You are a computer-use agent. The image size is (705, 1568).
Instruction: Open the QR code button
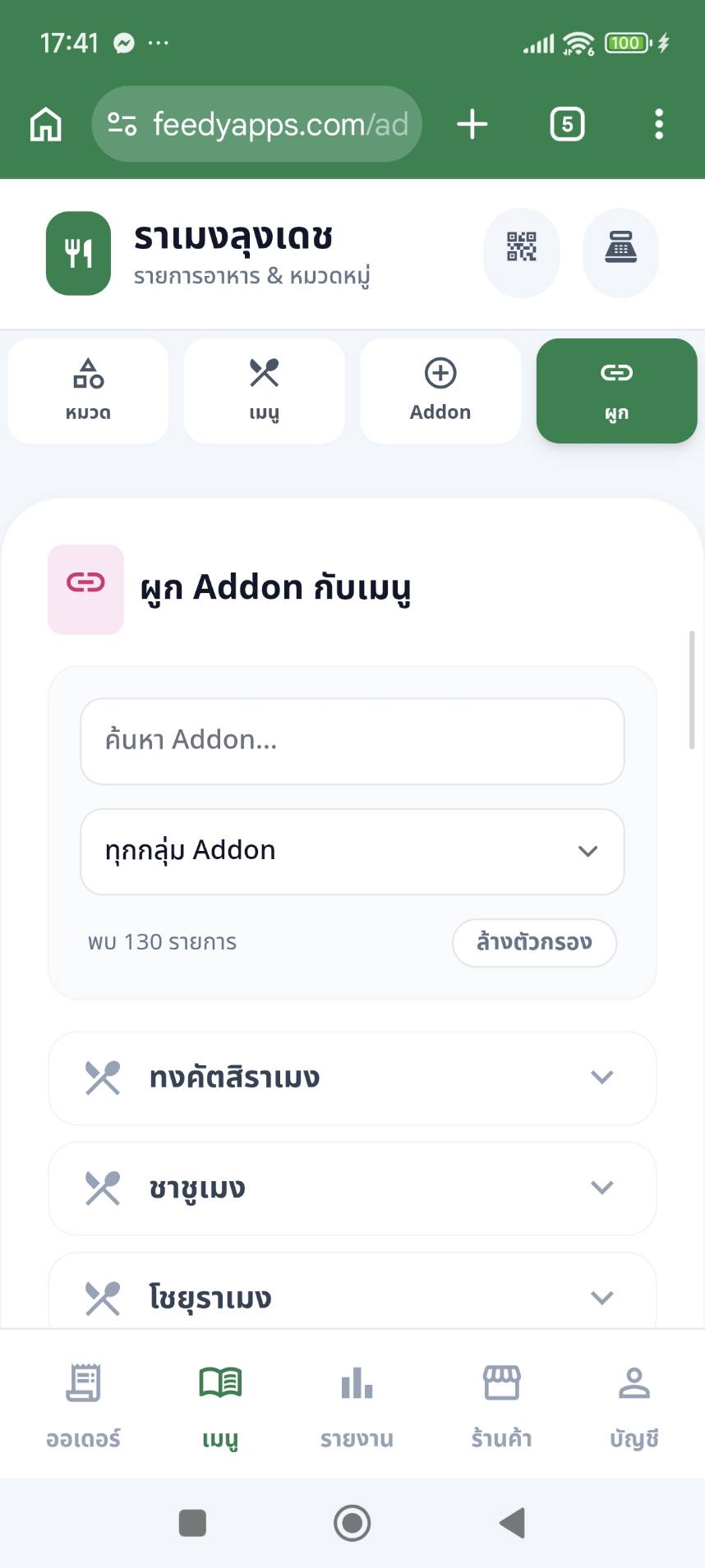tap(522, 247)
